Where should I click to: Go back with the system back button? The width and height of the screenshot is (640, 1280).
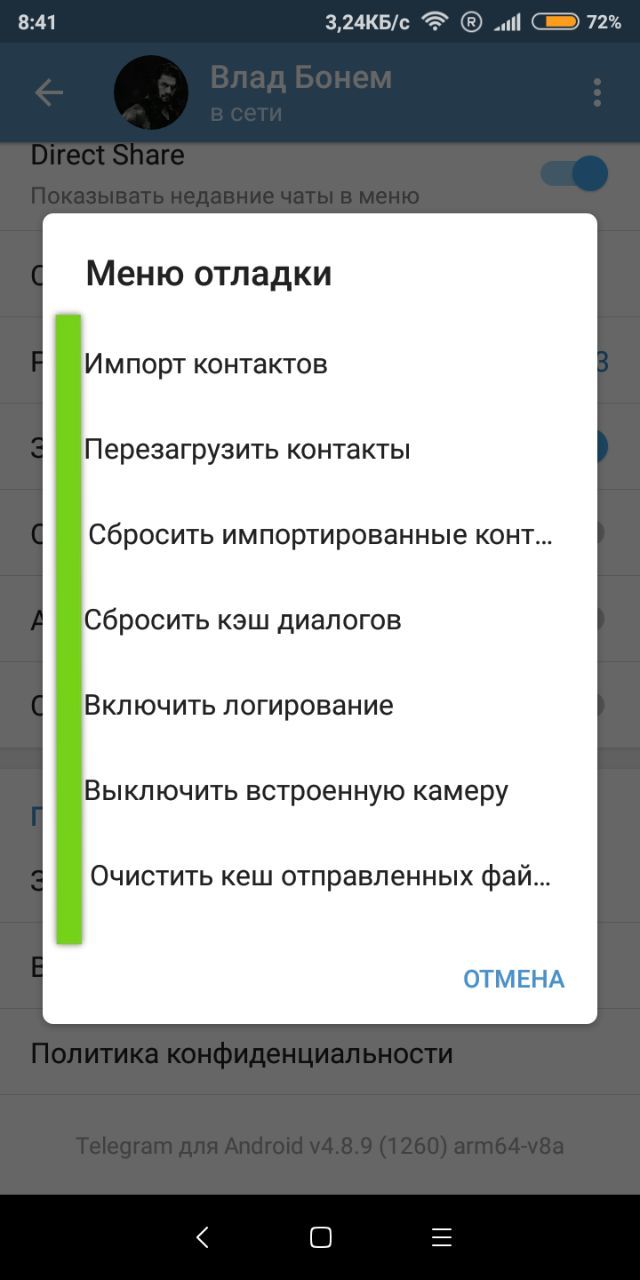pos(202,1237)
